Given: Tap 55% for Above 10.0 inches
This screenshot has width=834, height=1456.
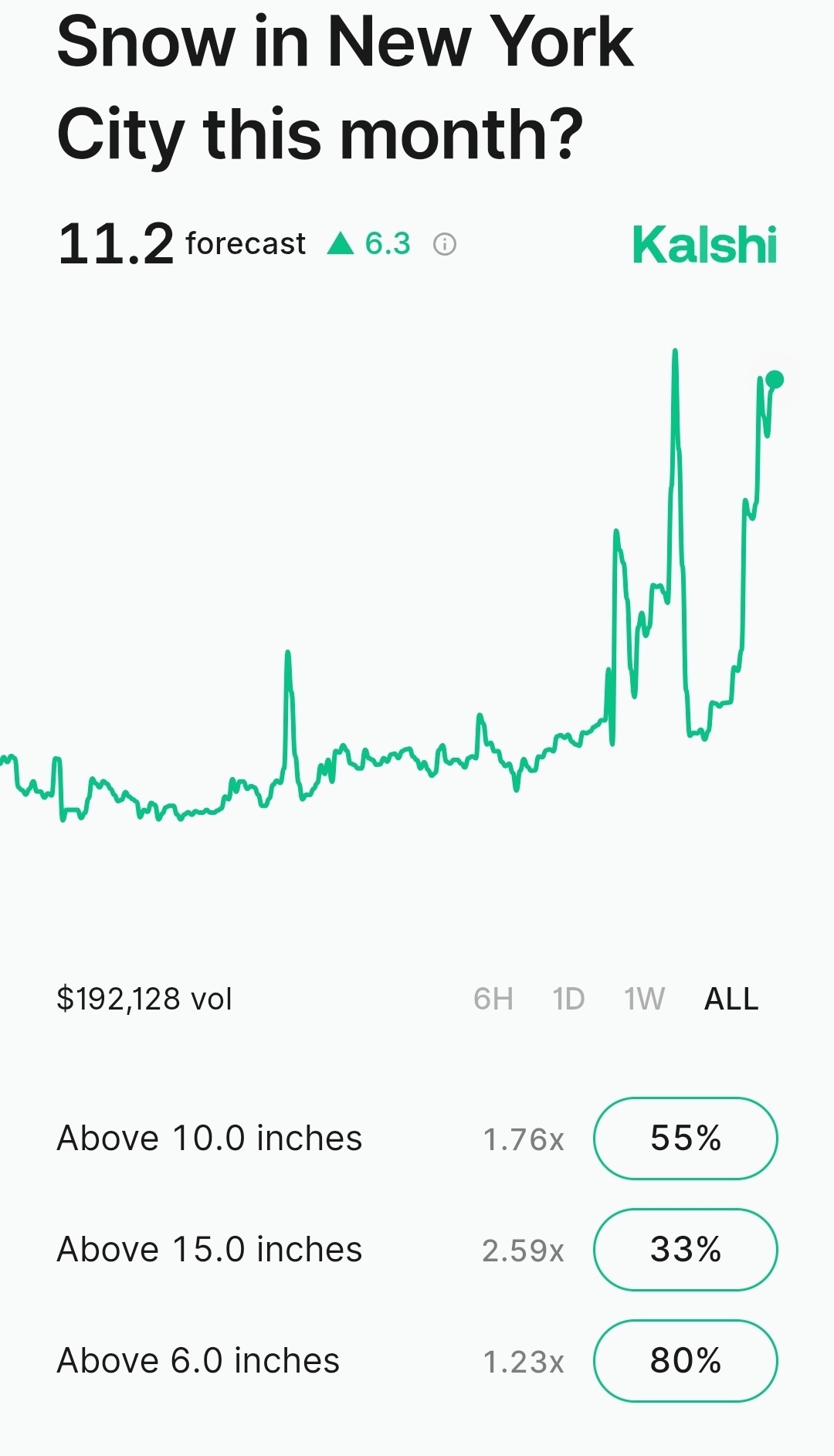Looking at the screenshot, I should tap(685, 1138).
